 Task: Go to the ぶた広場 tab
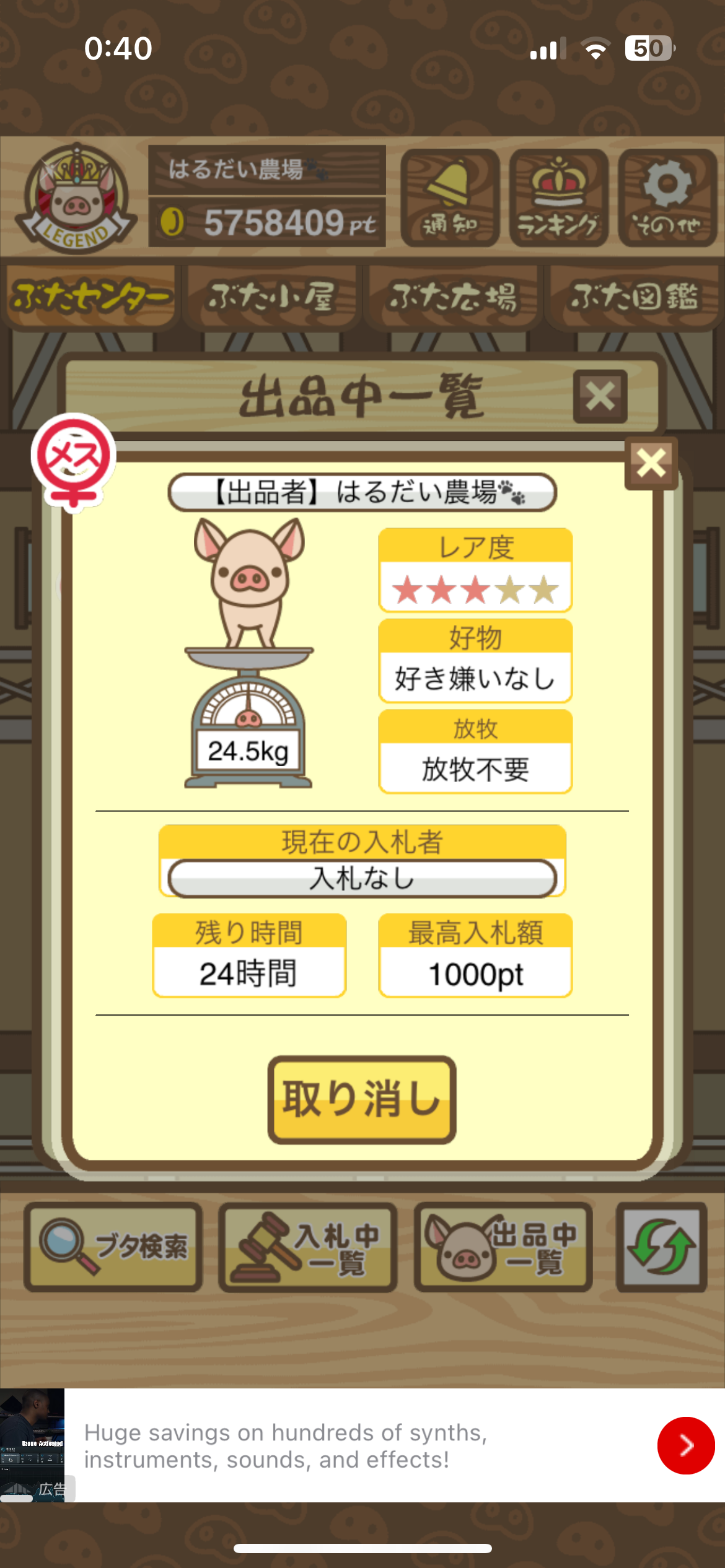point(452,297)
